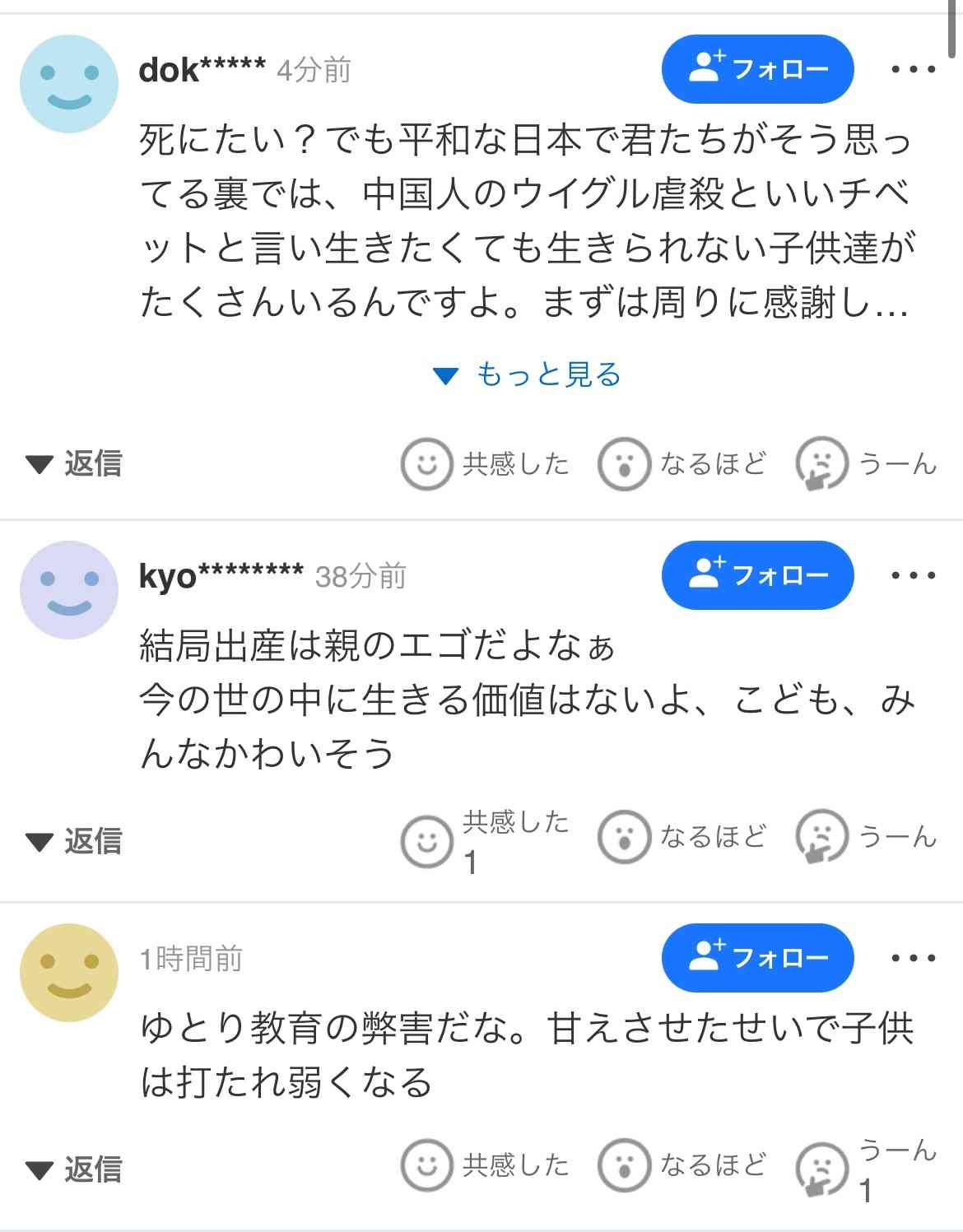Expand 返信 replies under ゆとり教育 comment
This screenshot has height=1232, width=963.
pyautogui.click(x=74, y=1169)
